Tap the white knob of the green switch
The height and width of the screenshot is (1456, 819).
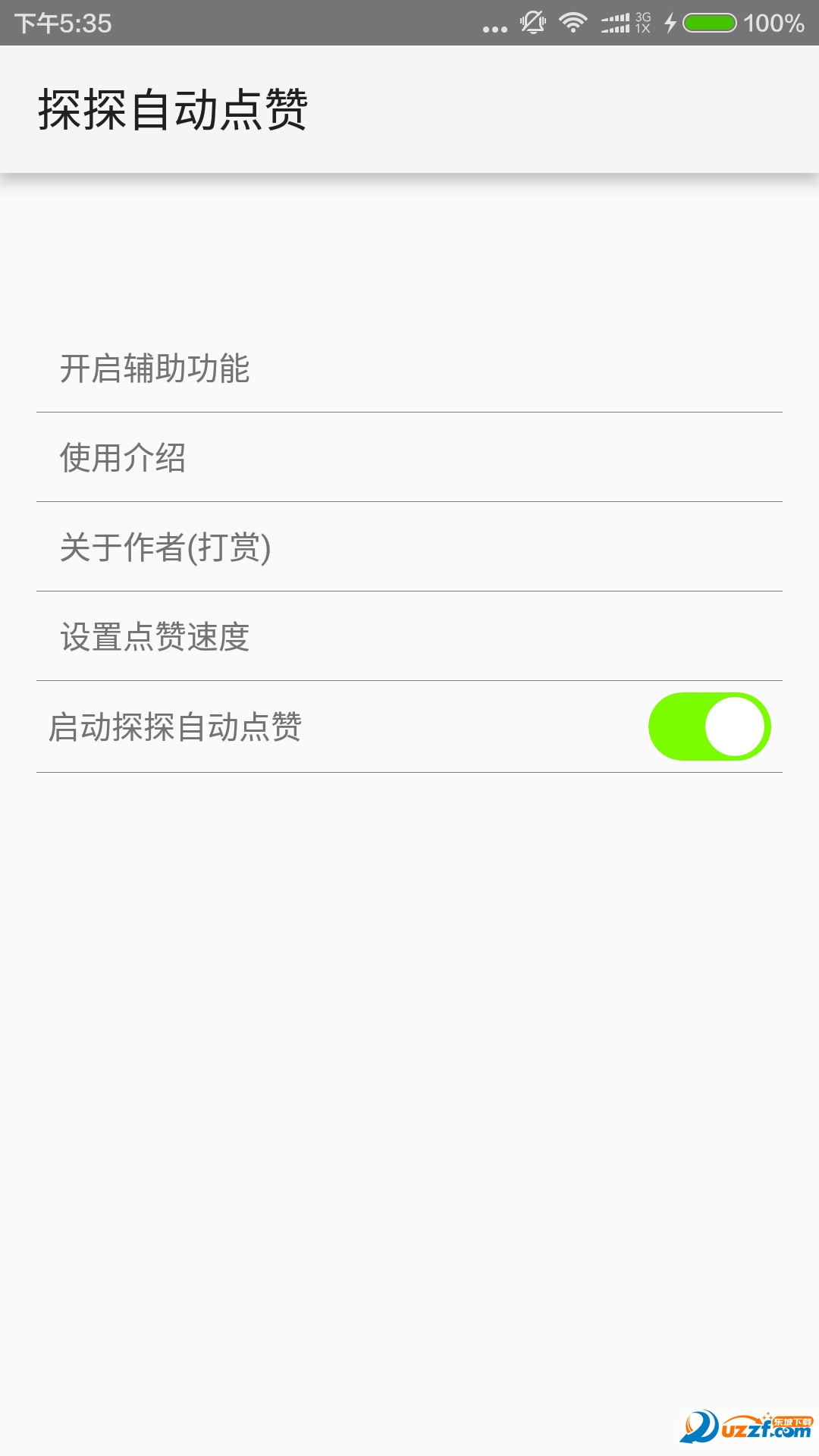pyautogui.click(x=734, y=726)
